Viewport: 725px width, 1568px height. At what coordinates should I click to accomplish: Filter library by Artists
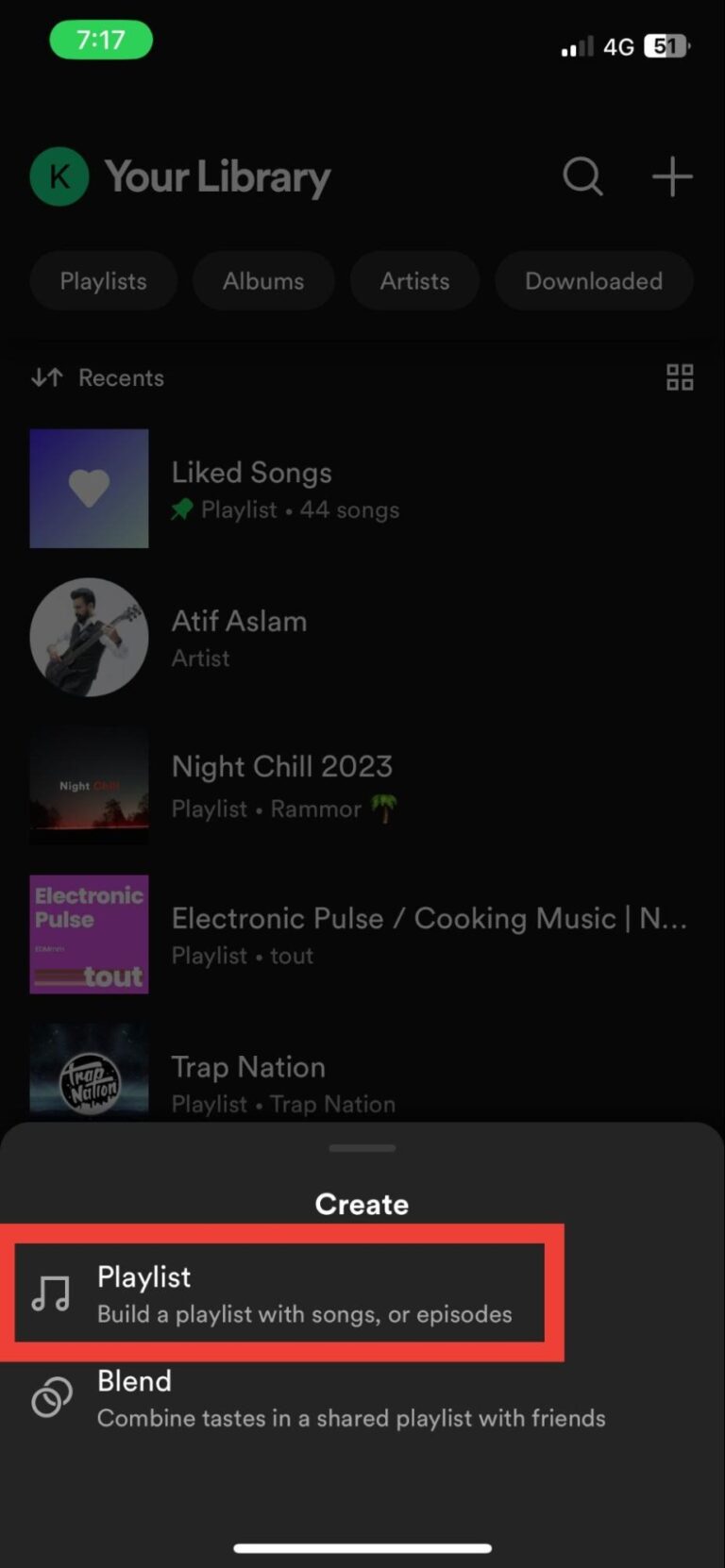tap(414, 280)
